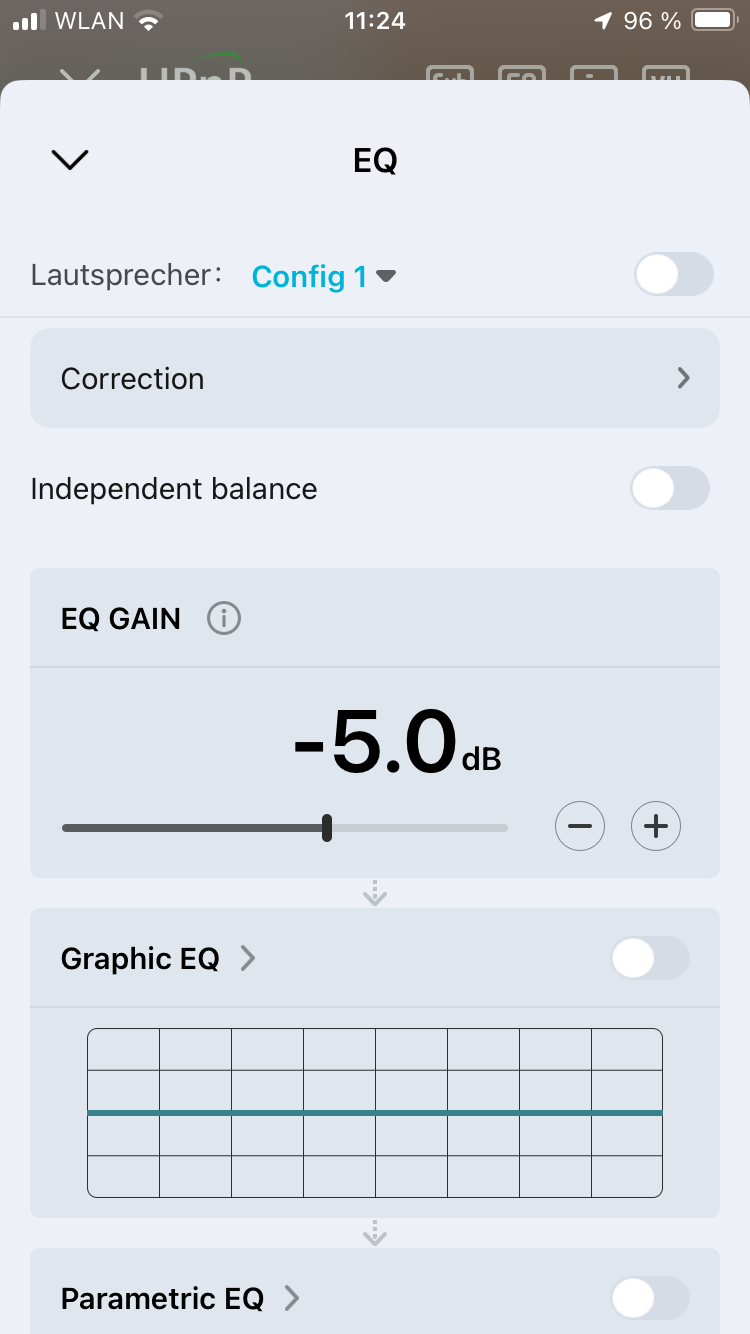Viewport: 750px width, 1334px height.
Task: Decrease EQ gain with the minus button
Action: click(x=580, y=826)
